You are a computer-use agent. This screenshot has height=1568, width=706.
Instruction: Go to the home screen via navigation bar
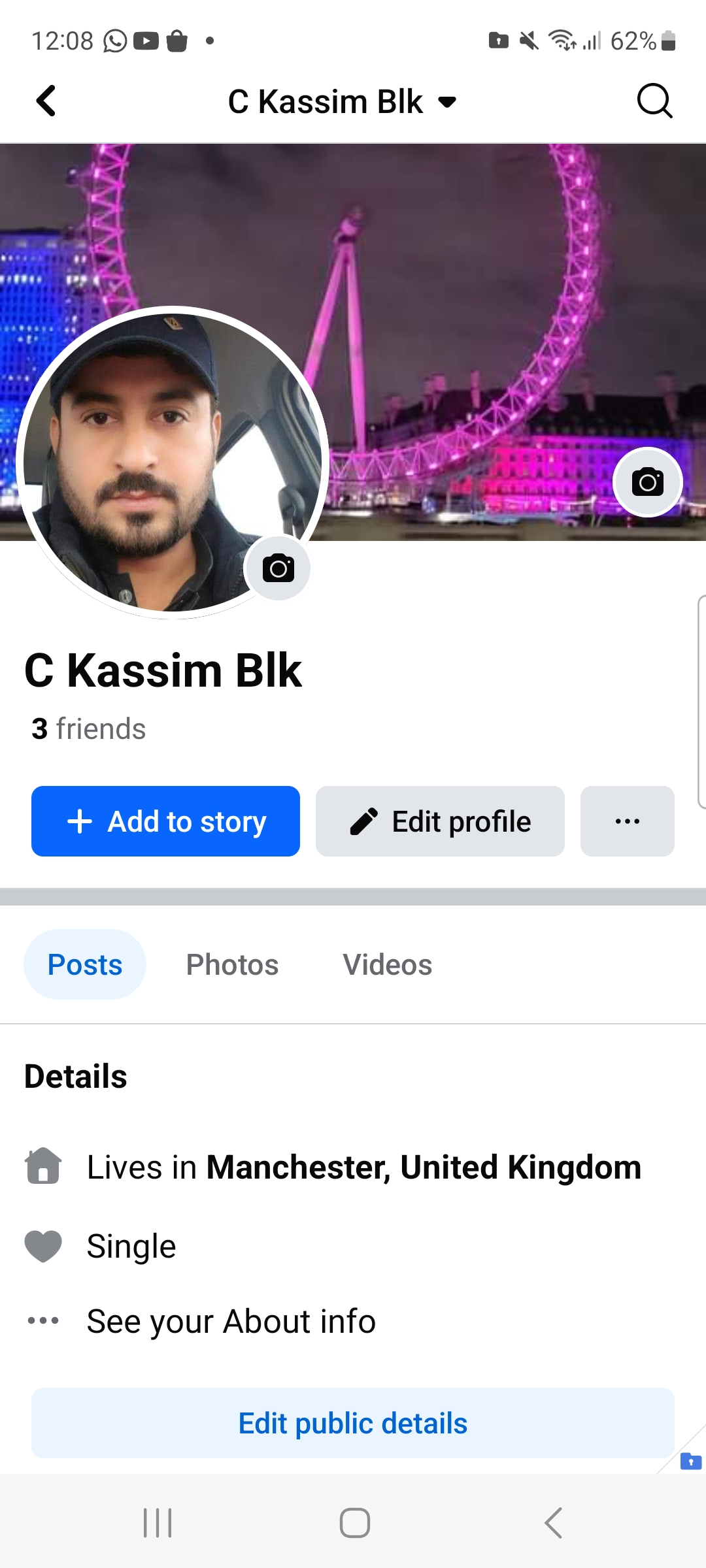click(355, 1523)
